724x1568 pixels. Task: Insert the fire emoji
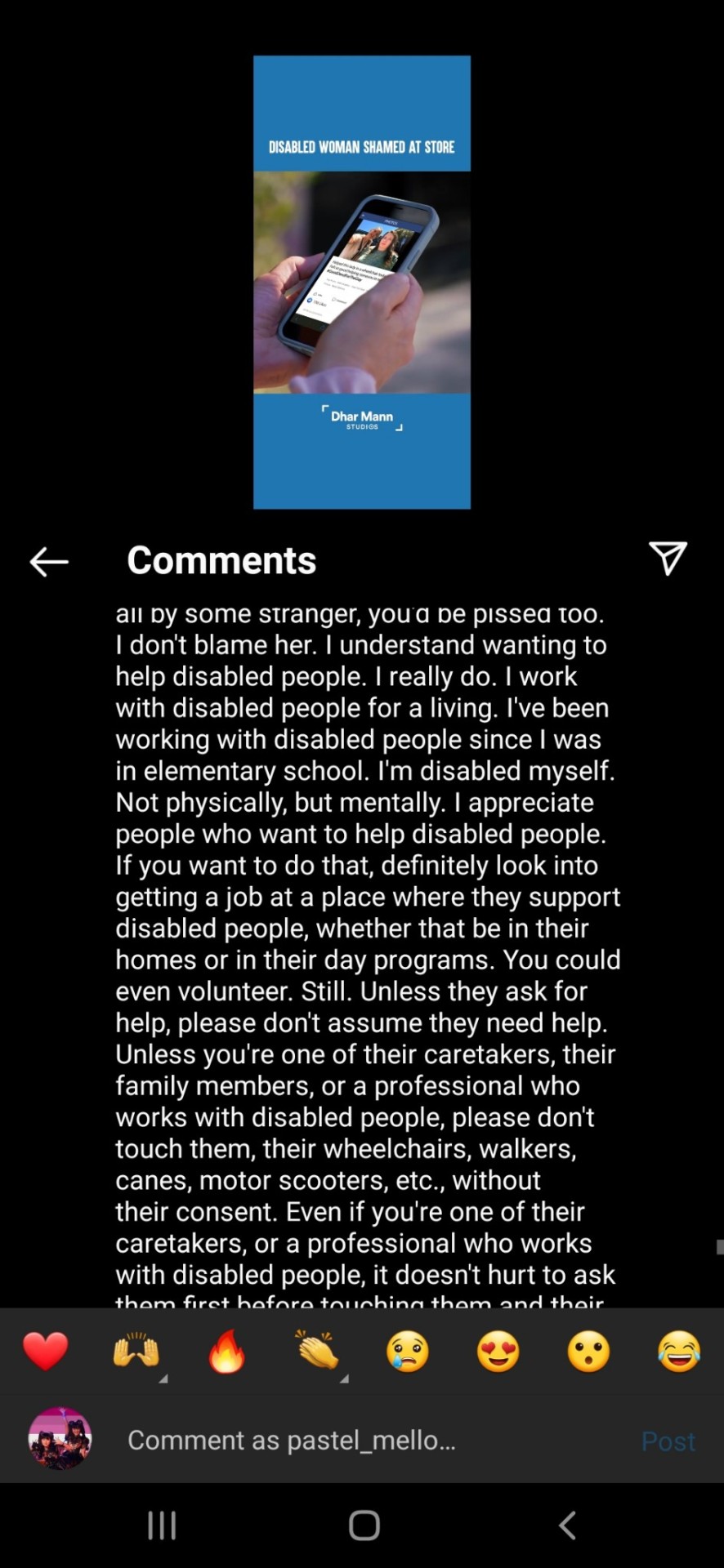click(x=226, y=1351)
